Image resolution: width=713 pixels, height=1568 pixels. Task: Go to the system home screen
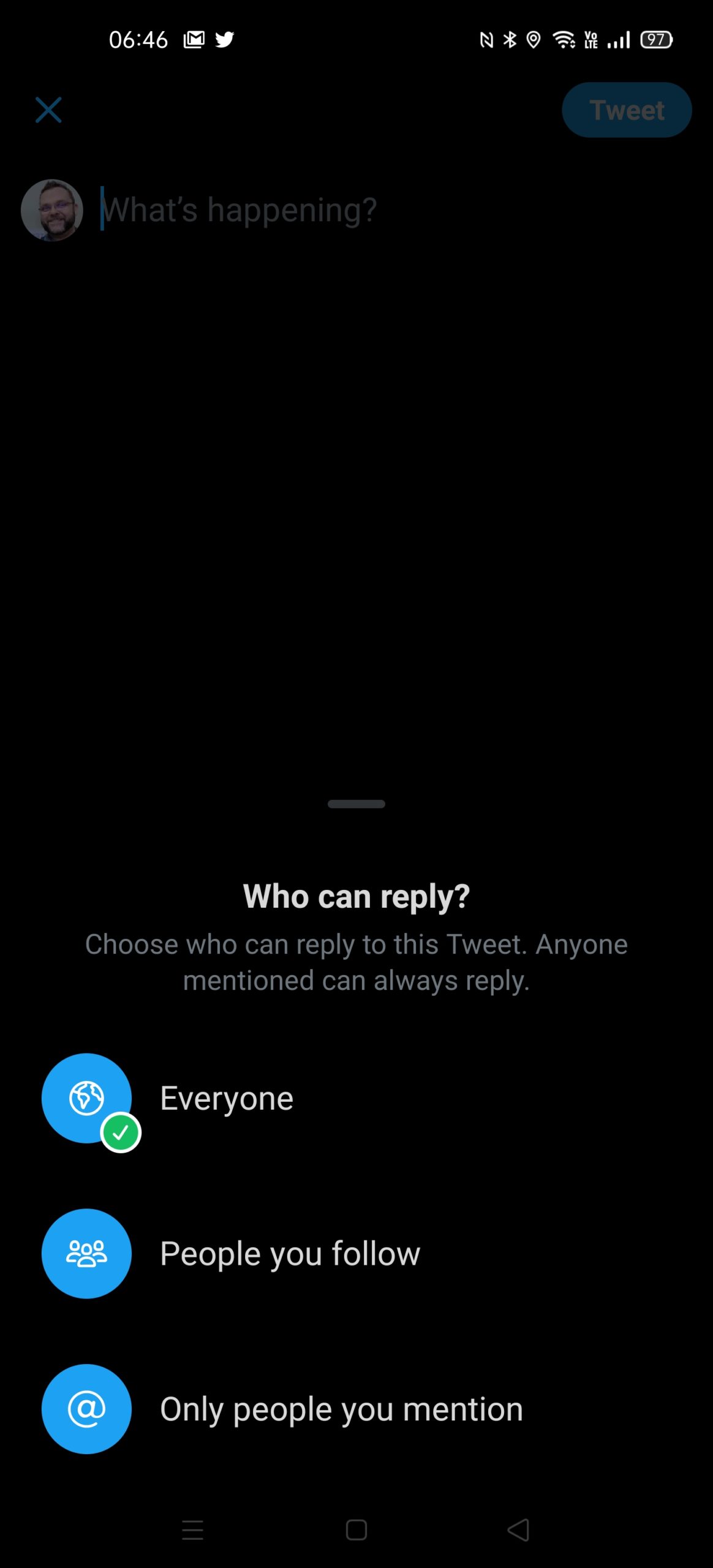click(x=356, y=1530)
